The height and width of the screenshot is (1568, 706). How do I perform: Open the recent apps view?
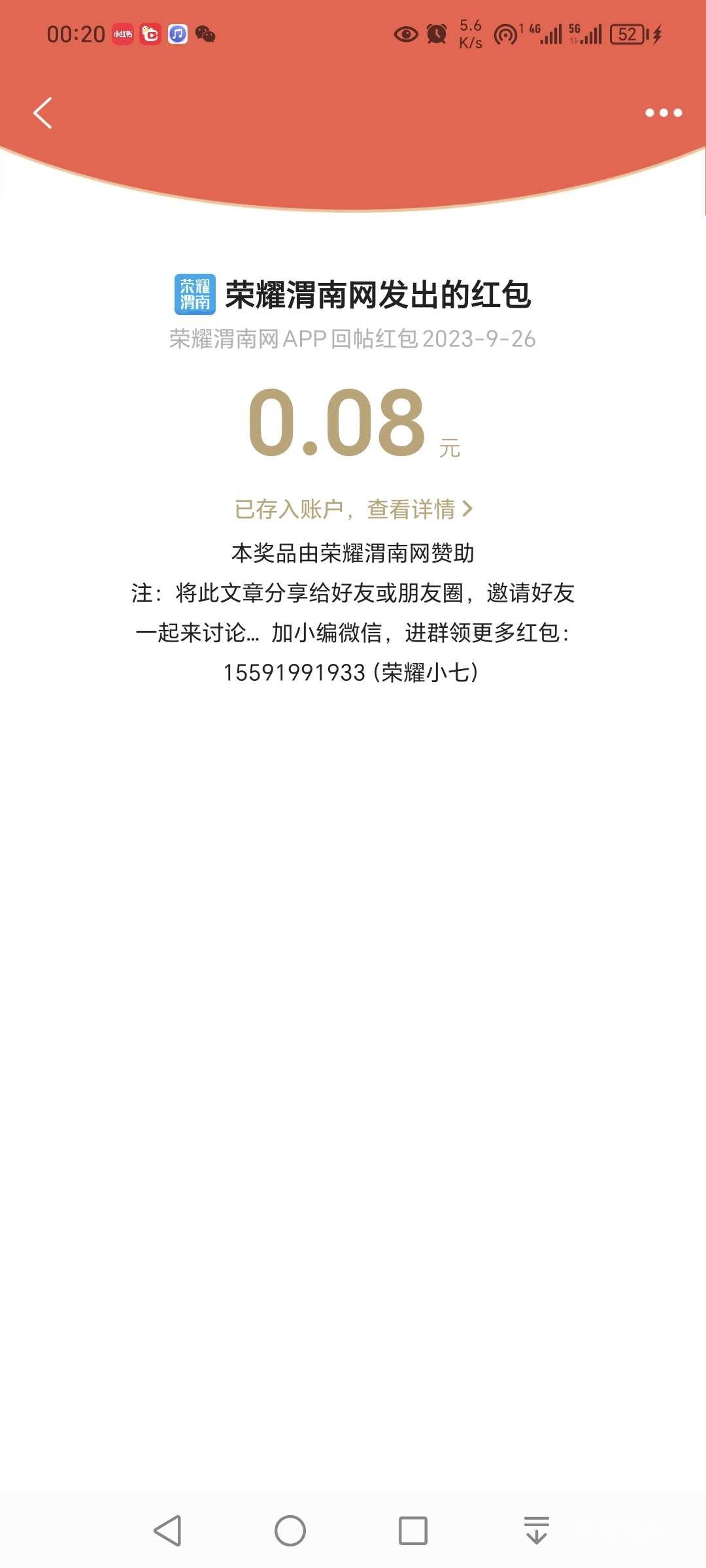[413, 1531]
